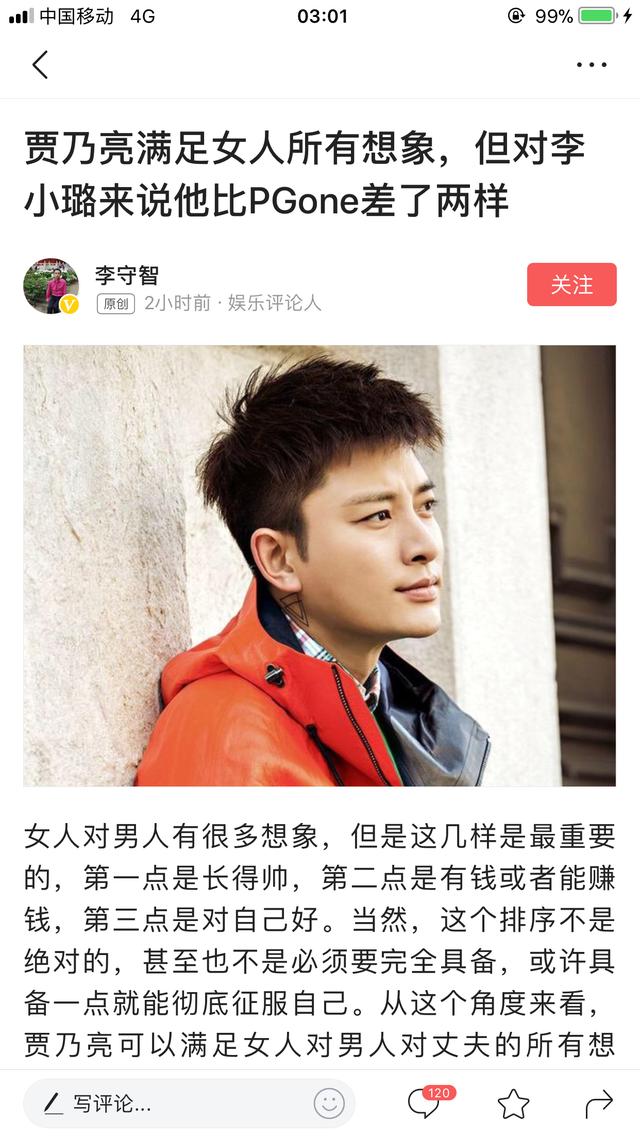Favorite this article with the star

[x=513, y=1104]
